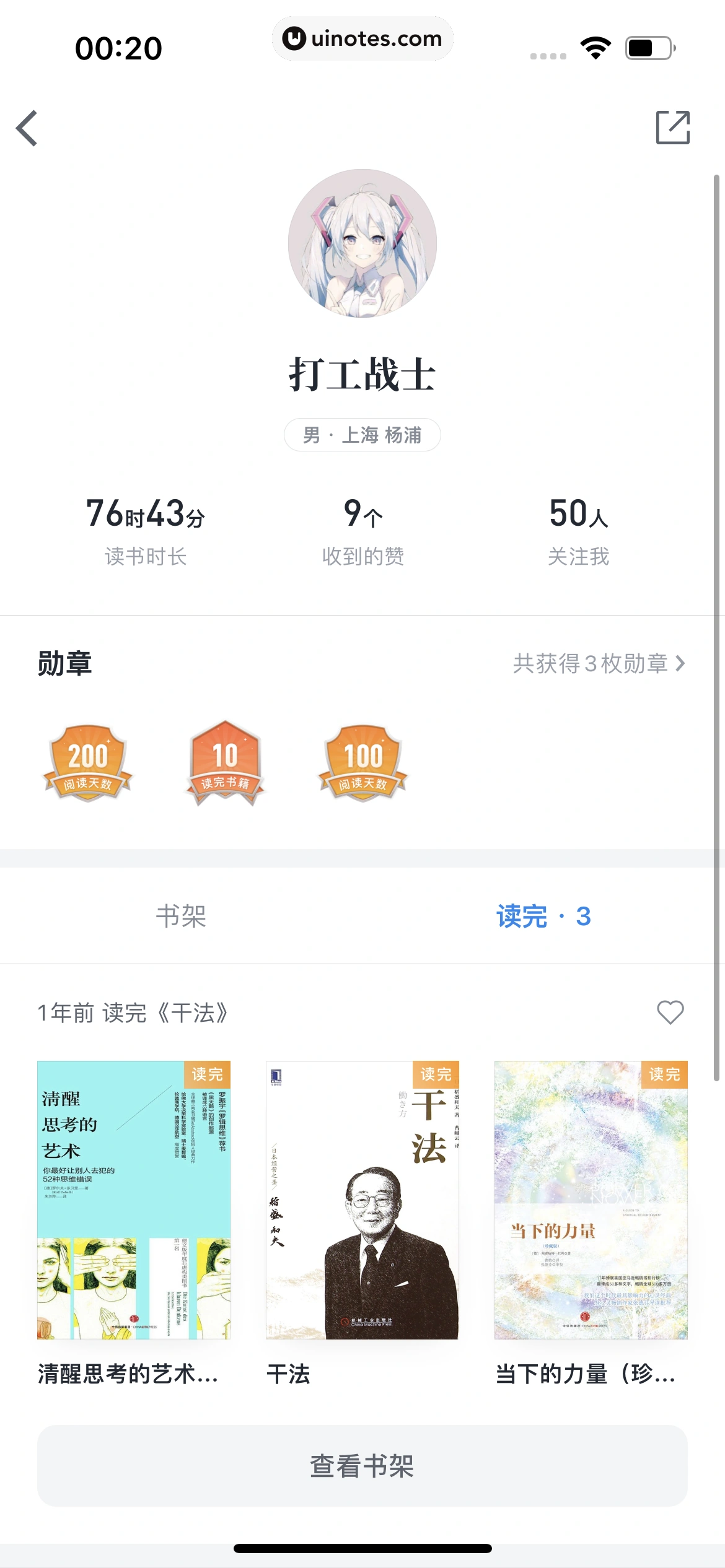Expand 共获得3枚勋章 medal list

(x=597, y=663)
